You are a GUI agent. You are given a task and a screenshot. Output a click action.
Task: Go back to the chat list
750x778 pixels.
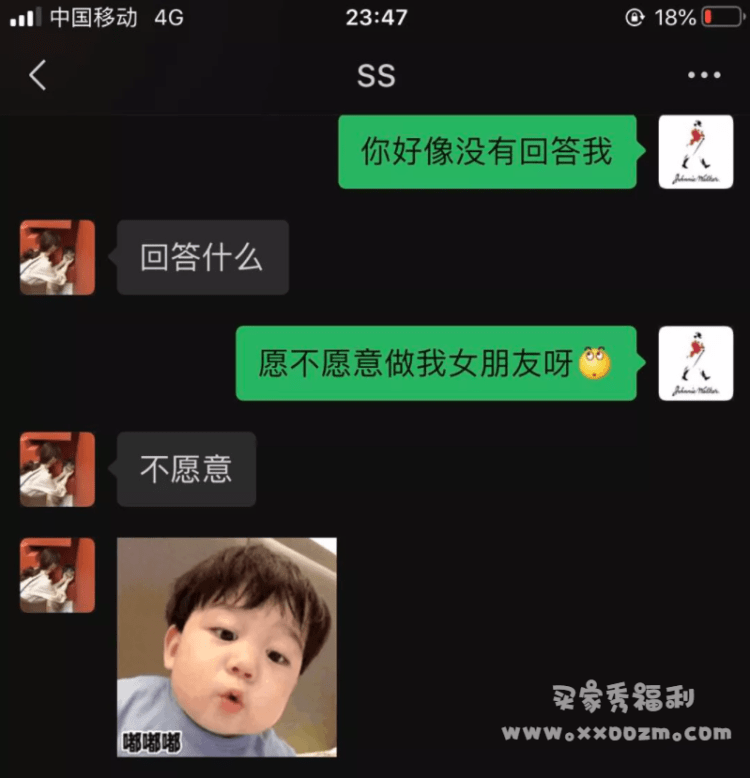[38, 75]
